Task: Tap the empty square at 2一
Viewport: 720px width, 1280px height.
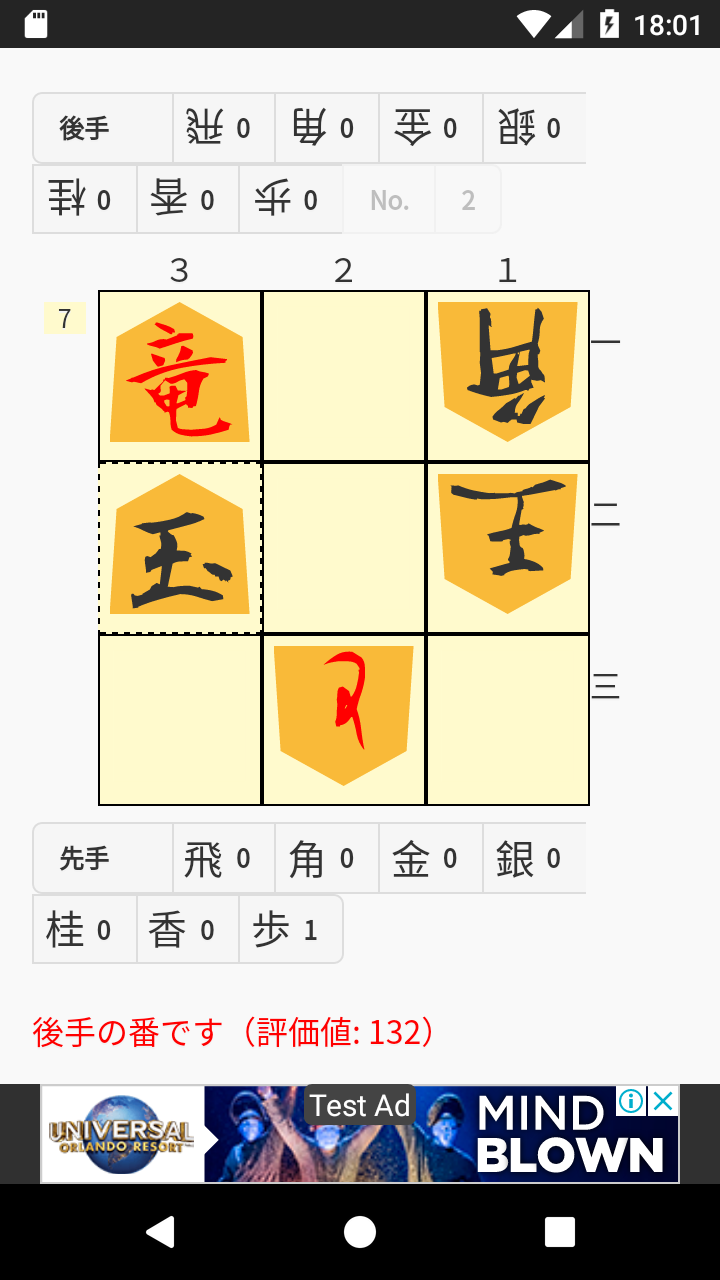Action: tap(344, 375)
